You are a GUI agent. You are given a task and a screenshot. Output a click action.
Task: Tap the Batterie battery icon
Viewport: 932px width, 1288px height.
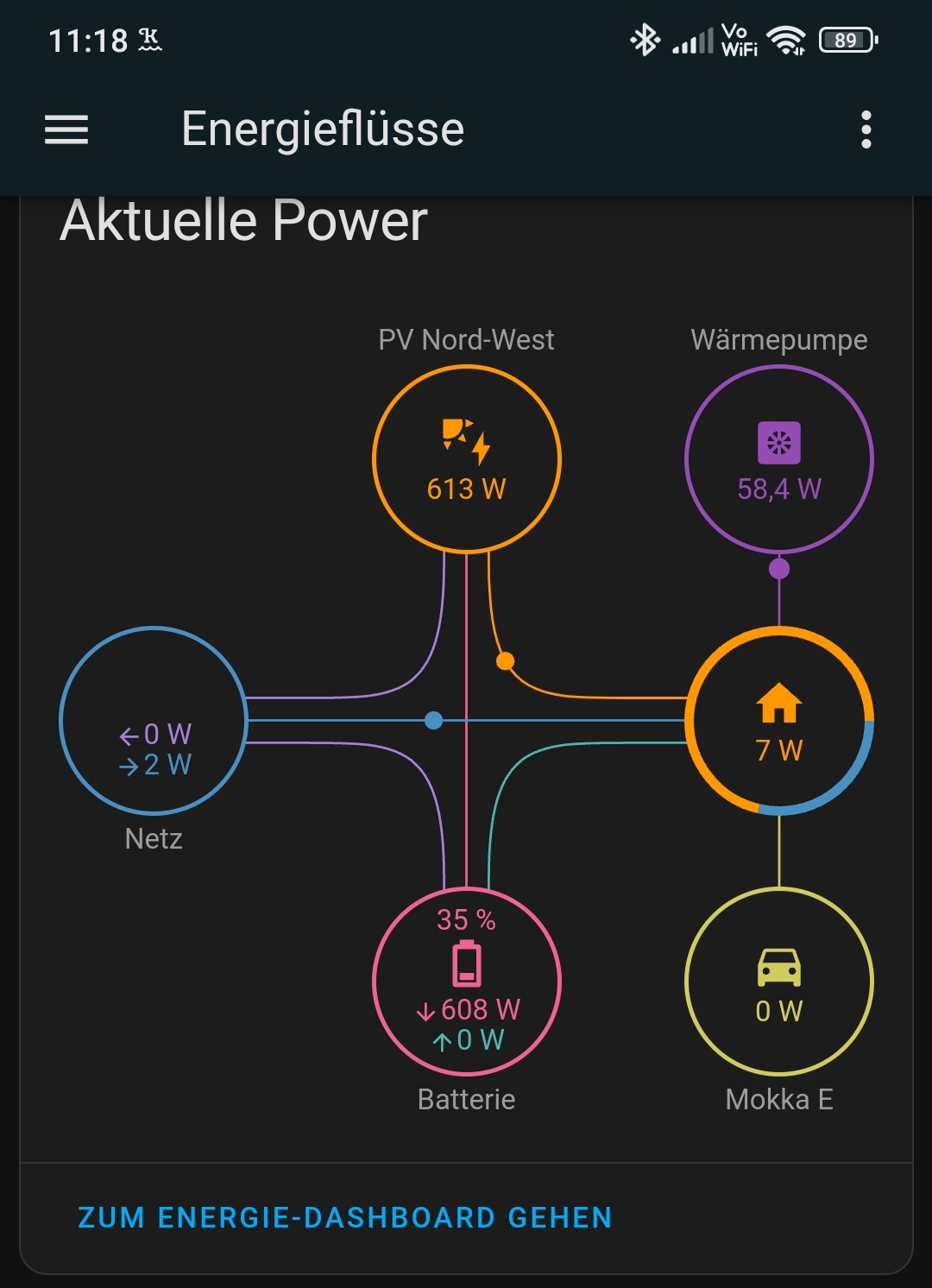(466, 963)
